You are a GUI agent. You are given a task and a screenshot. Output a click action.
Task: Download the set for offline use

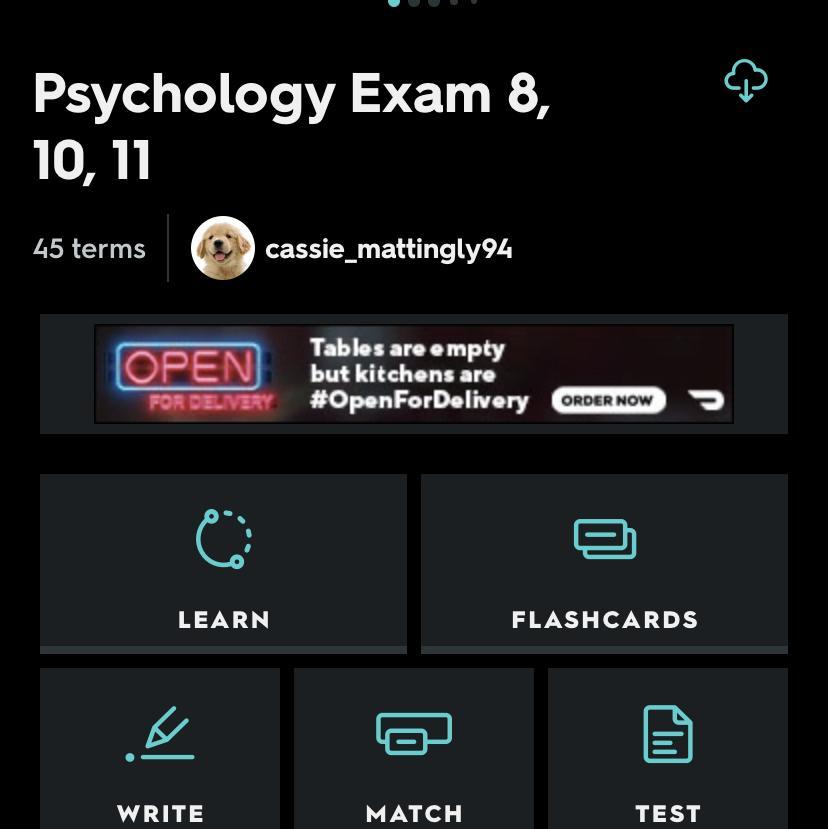pos(746,81)
